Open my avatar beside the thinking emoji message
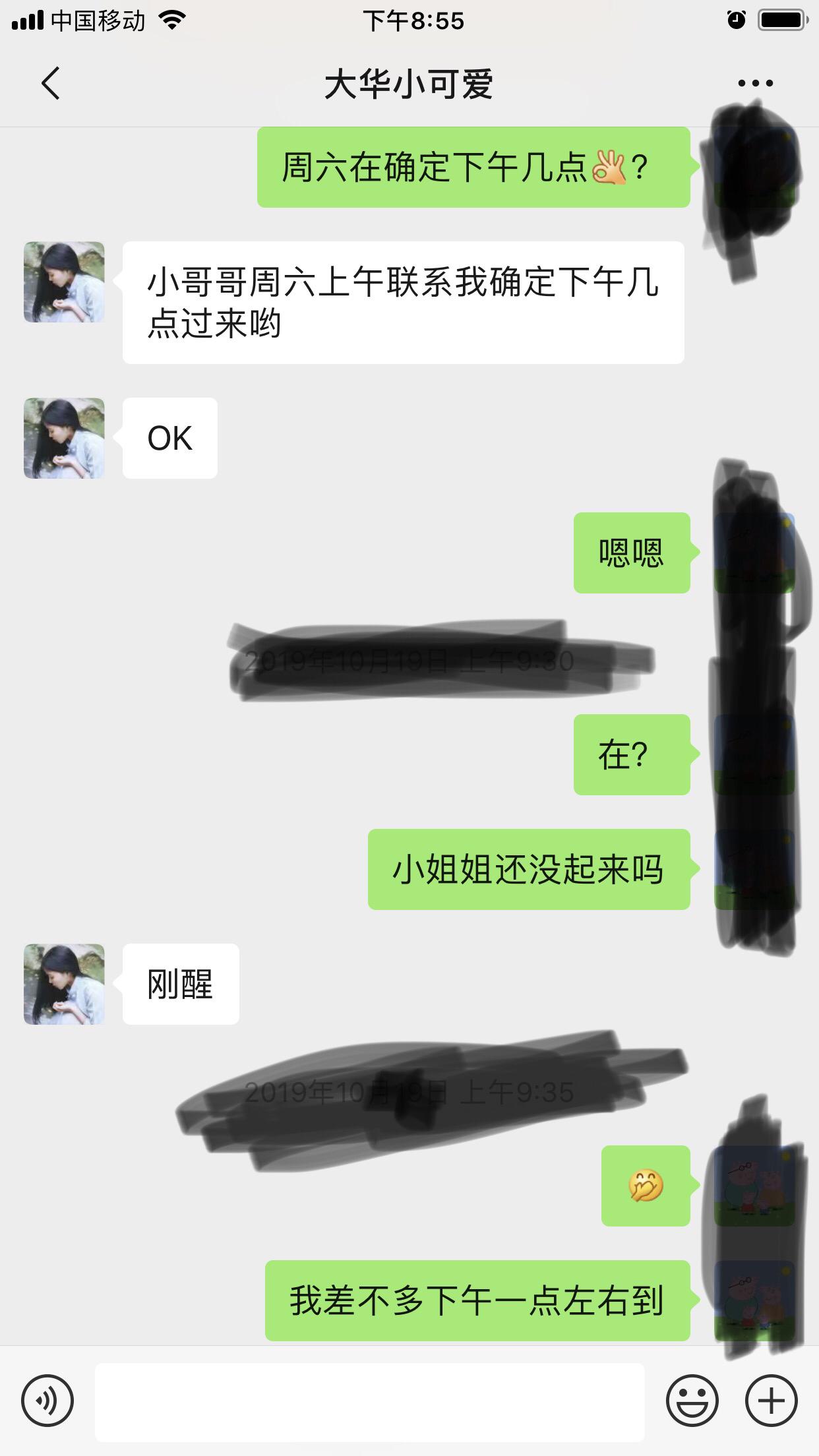Screen dimensions: 819x1456 pos(754,1186)
